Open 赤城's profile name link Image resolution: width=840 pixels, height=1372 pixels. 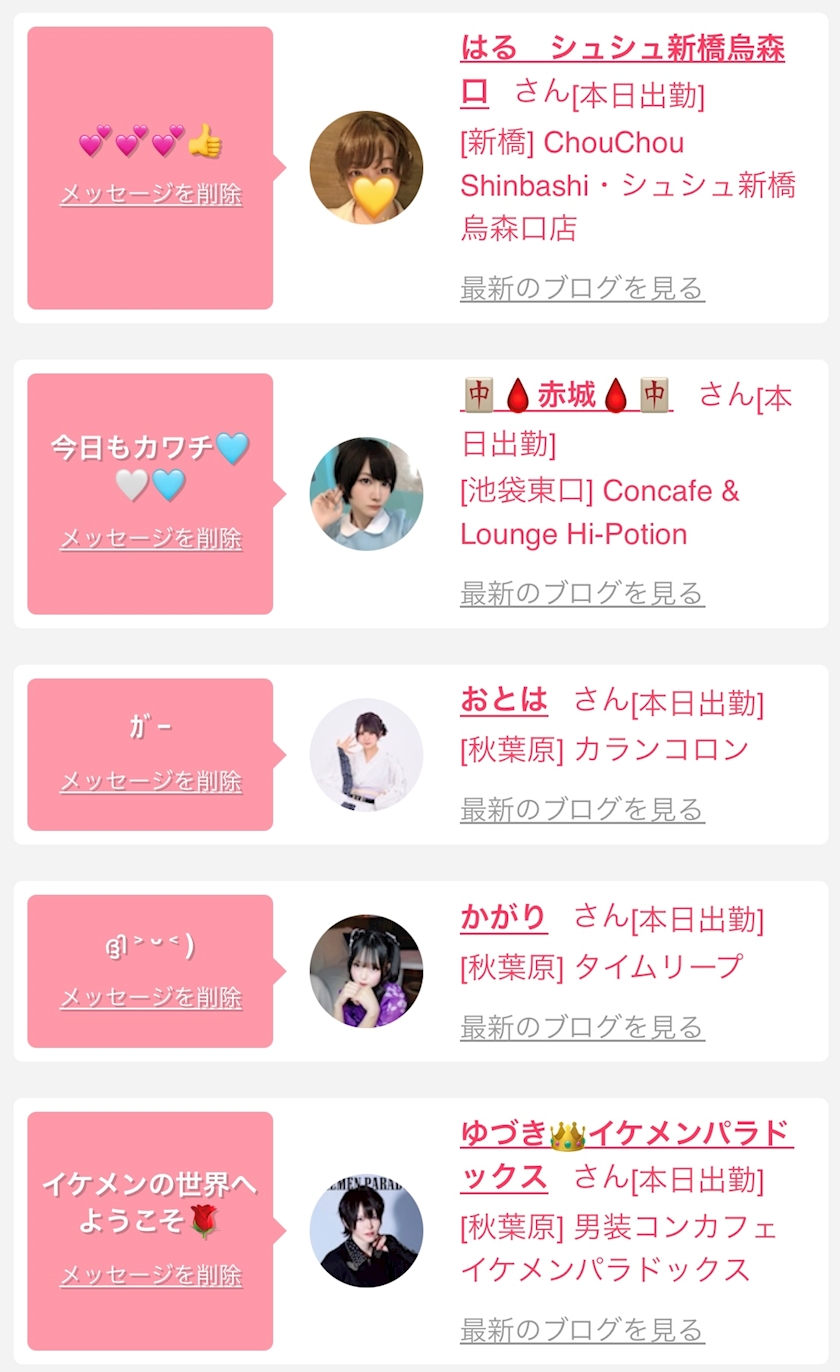coord(566,396)
